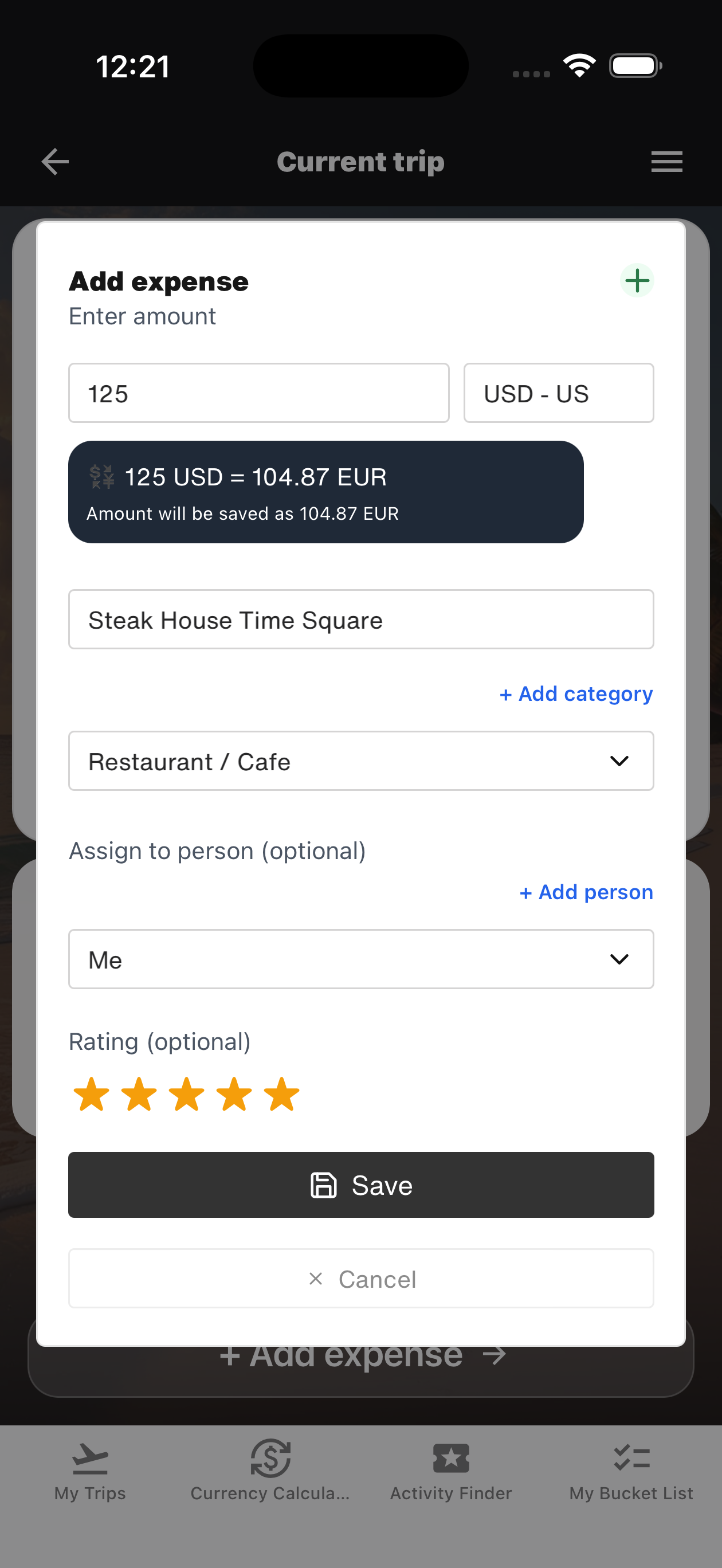Expand the Restaurant / Cafe category dropdown
The height and width of the screenshot is (1568, 722).
[x=360, y=761]
